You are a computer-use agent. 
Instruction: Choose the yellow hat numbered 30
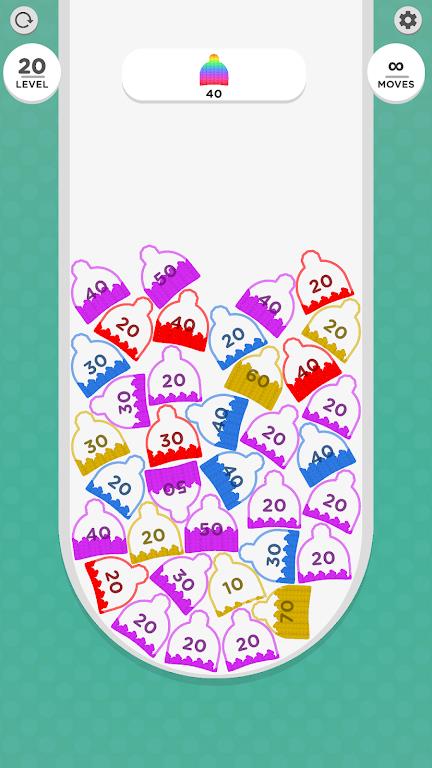pyautogui.click(x=98, y=444)
